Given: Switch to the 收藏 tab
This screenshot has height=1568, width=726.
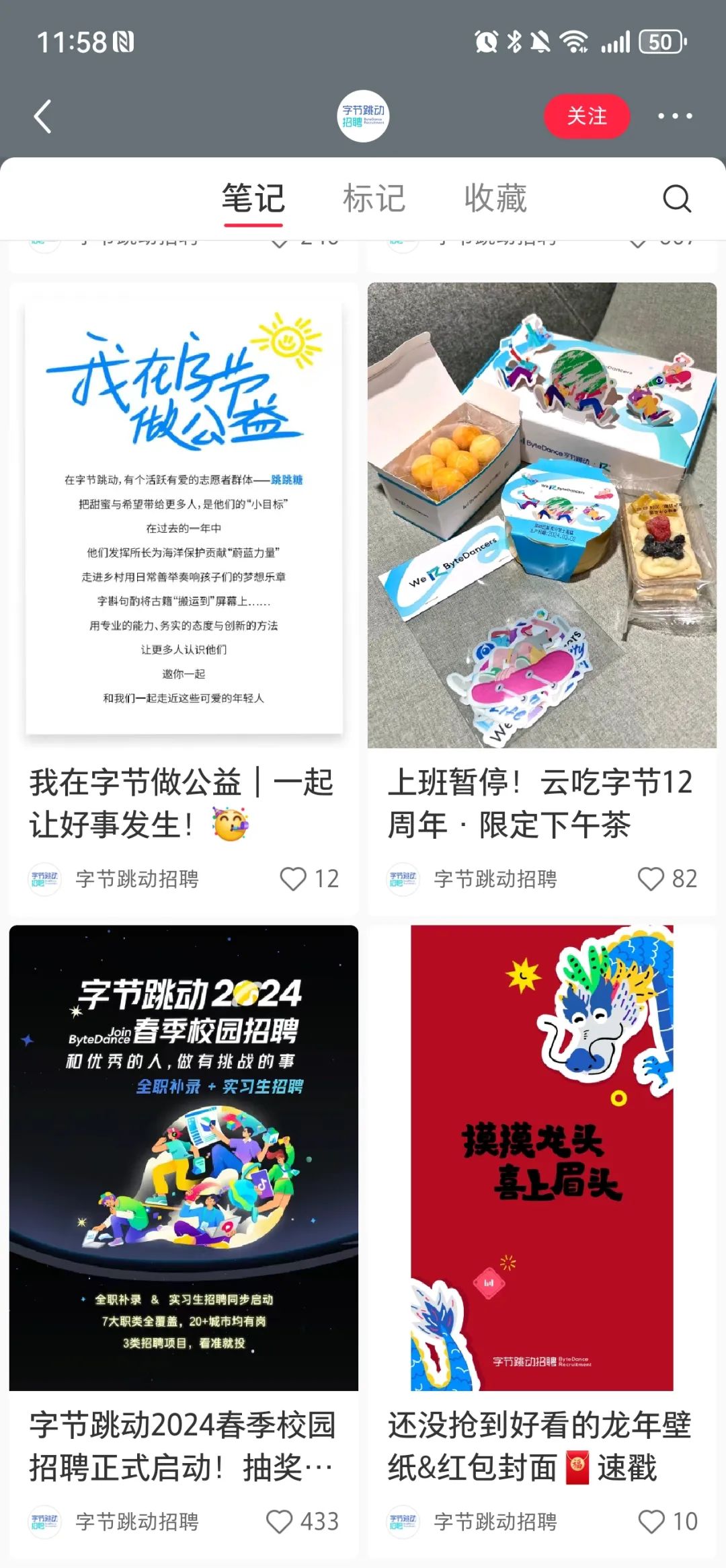Looking at the screenshot, I should tap(495, 198).
